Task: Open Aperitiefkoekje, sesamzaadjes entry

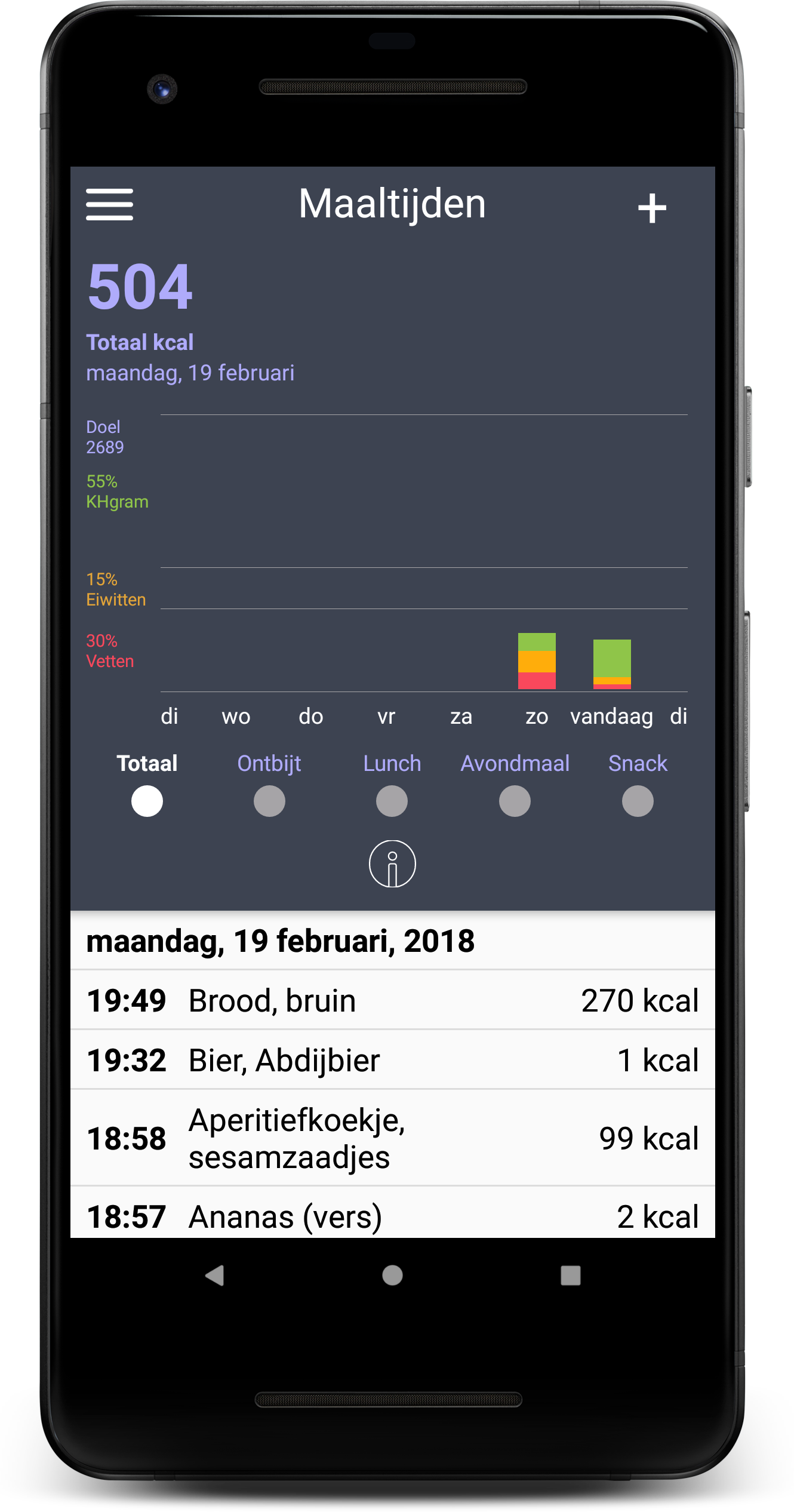Action: [392, 1138]
